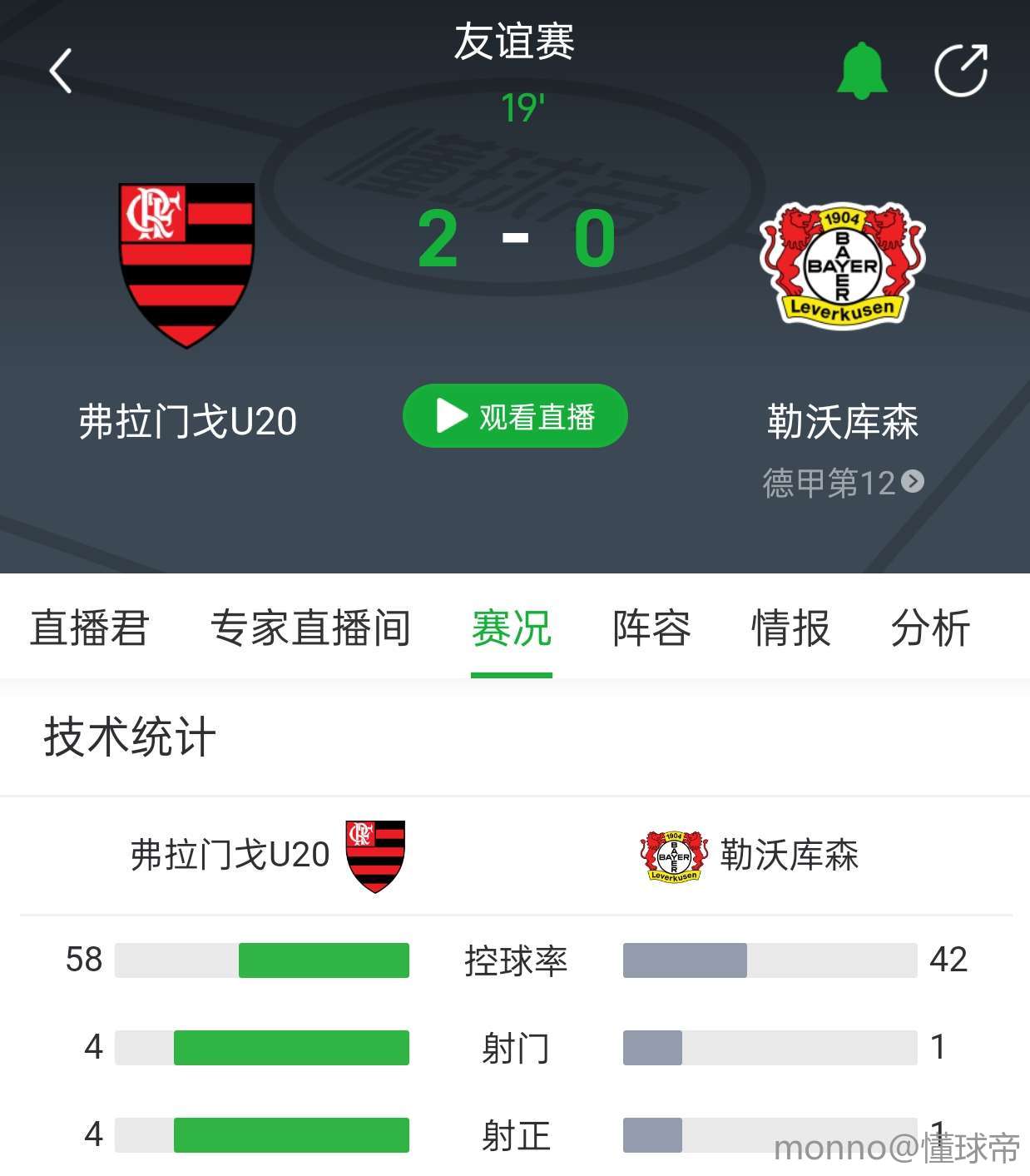Open the 分析 tab
Screen dimensions: 1030x1176
930,628
